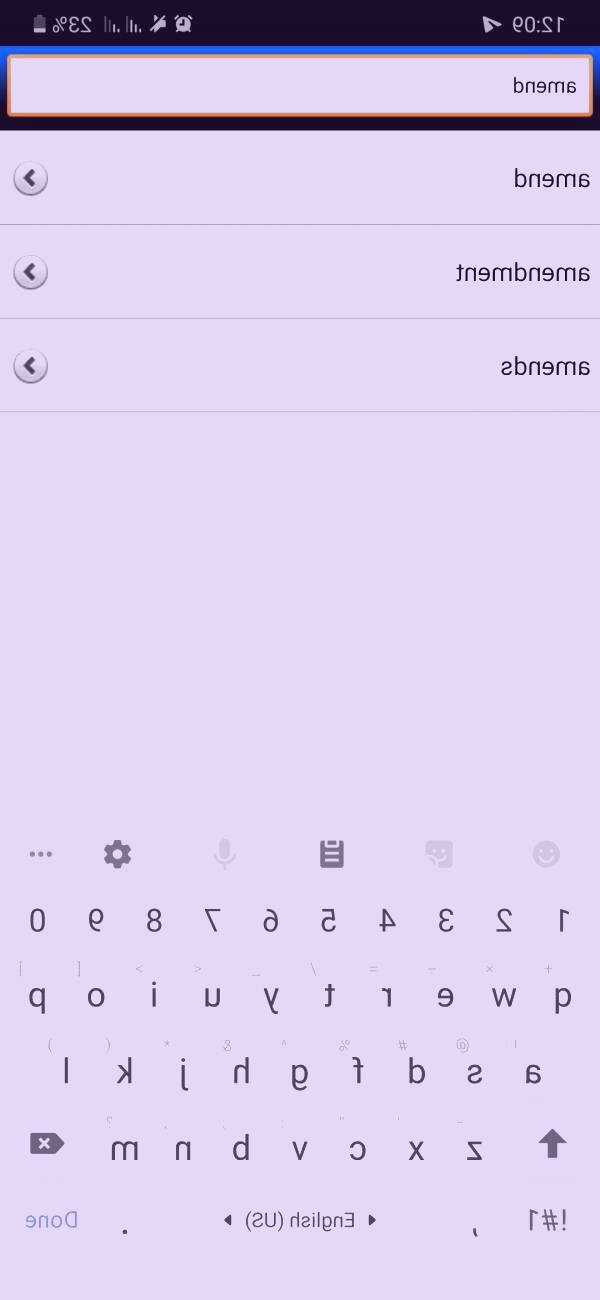Expand more keyboard toolbar options
The width and height of the screenshot is (600, 1300).
41,854
